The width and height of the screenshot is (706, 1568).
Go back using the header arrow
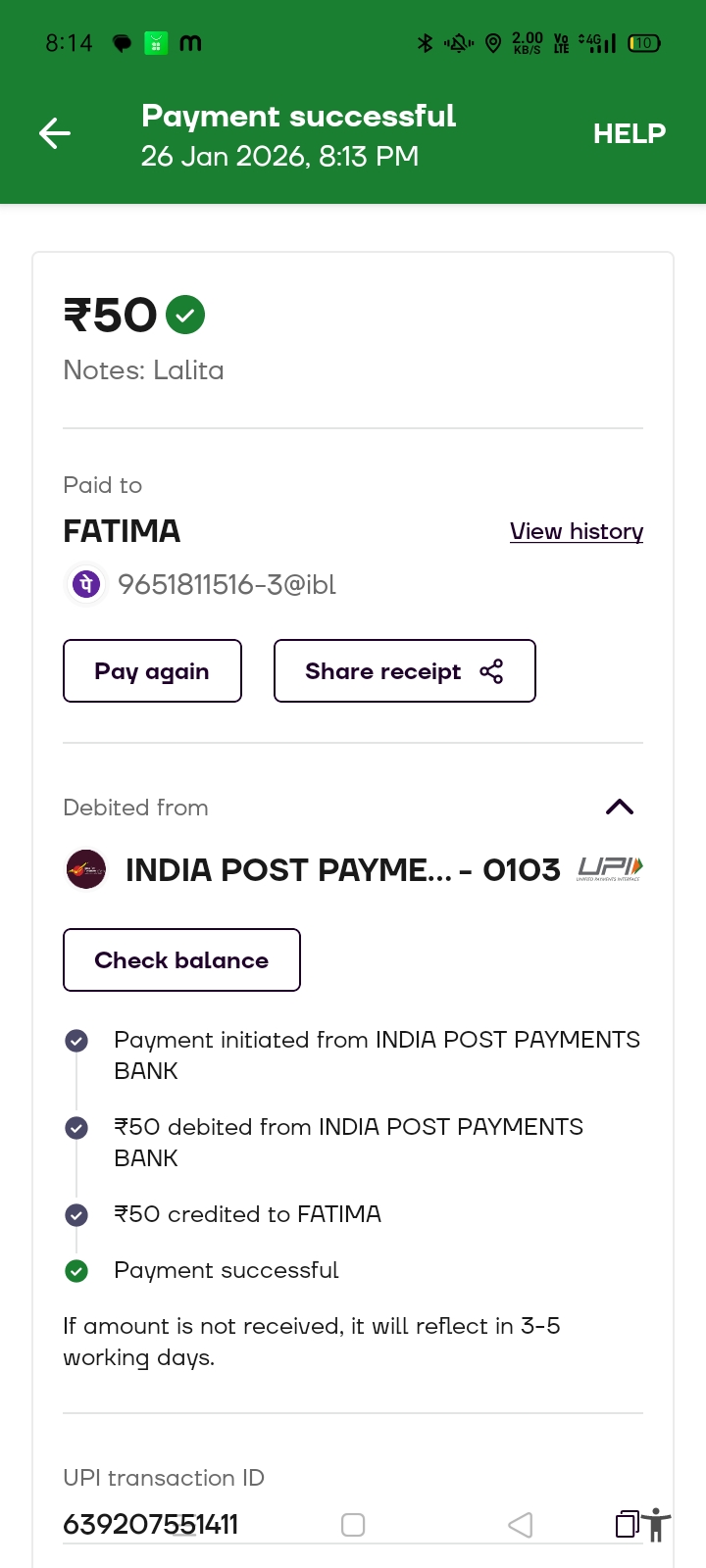[55, 133]
